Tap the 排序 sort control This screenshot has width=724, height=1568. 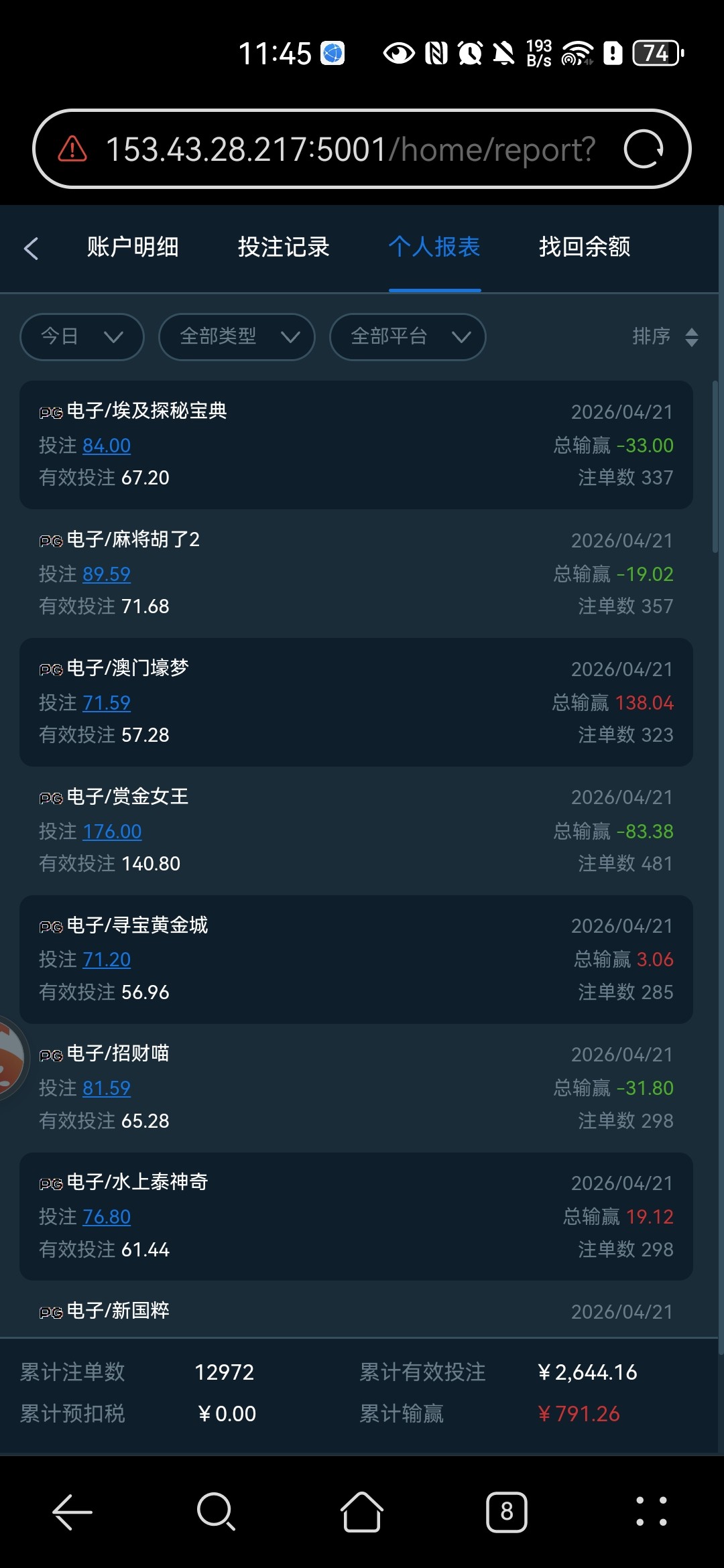pos(664,336)
